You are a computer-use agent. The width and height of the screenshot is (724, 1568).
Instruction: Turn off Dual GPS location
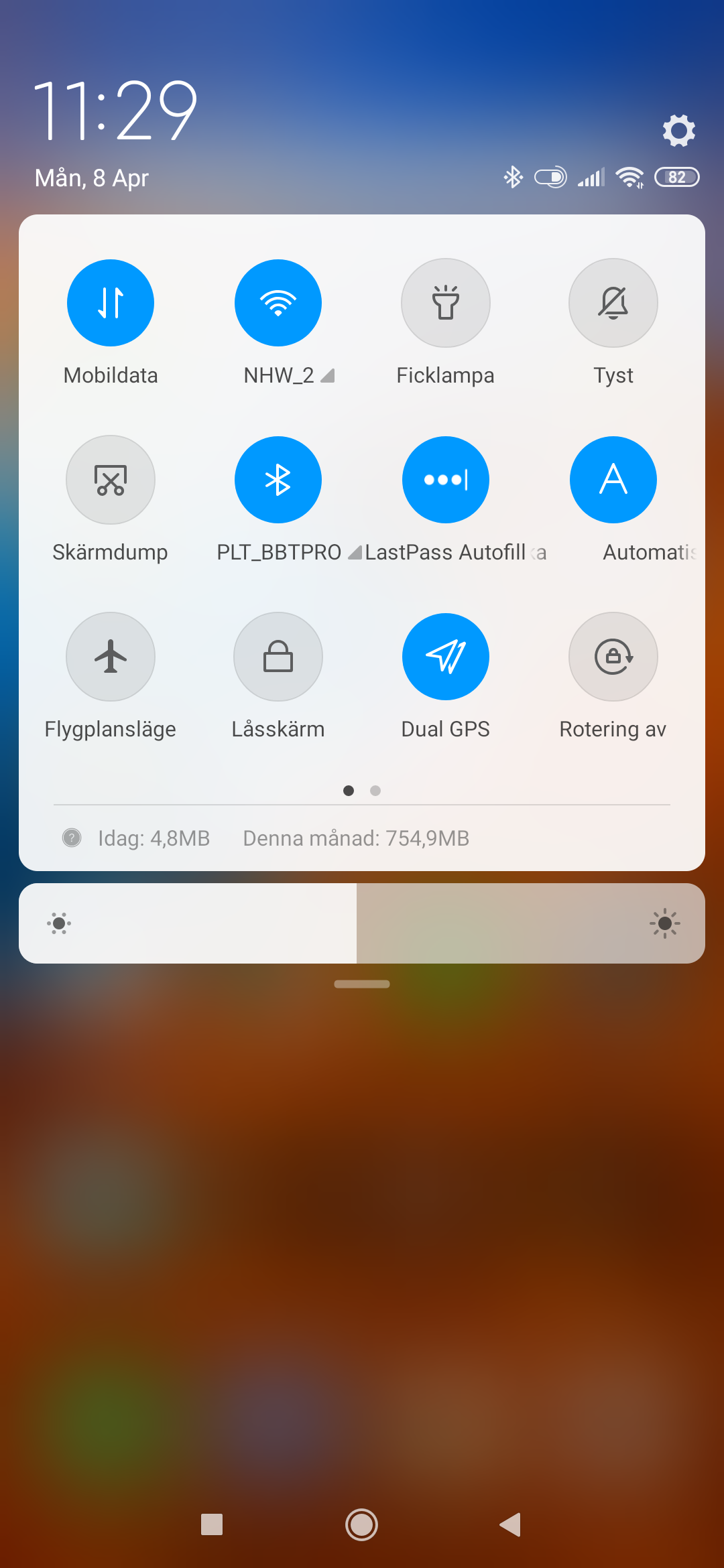446,657
